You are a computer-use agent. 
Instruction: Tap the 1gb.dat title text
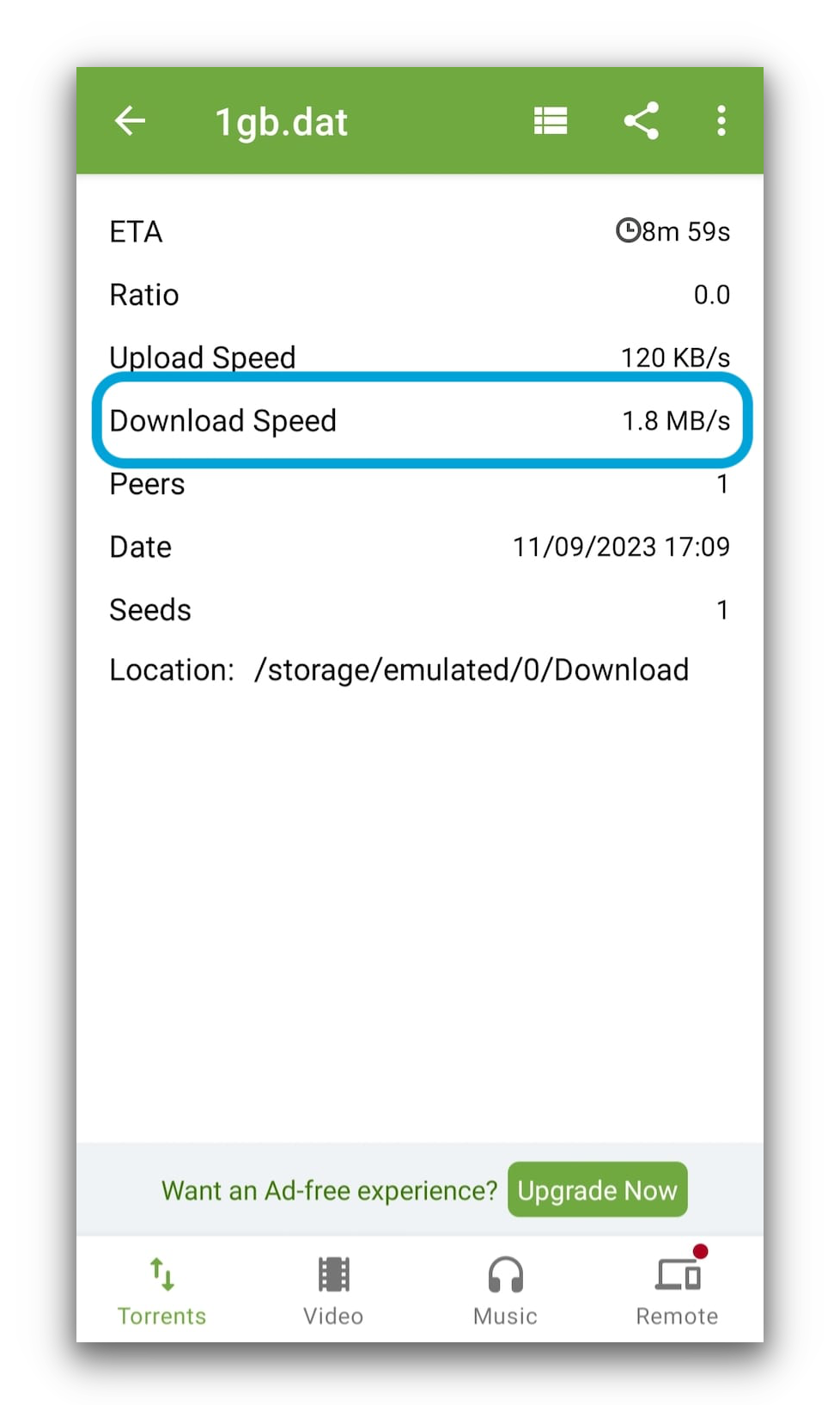pyautogui.click(x=281, y=120)
